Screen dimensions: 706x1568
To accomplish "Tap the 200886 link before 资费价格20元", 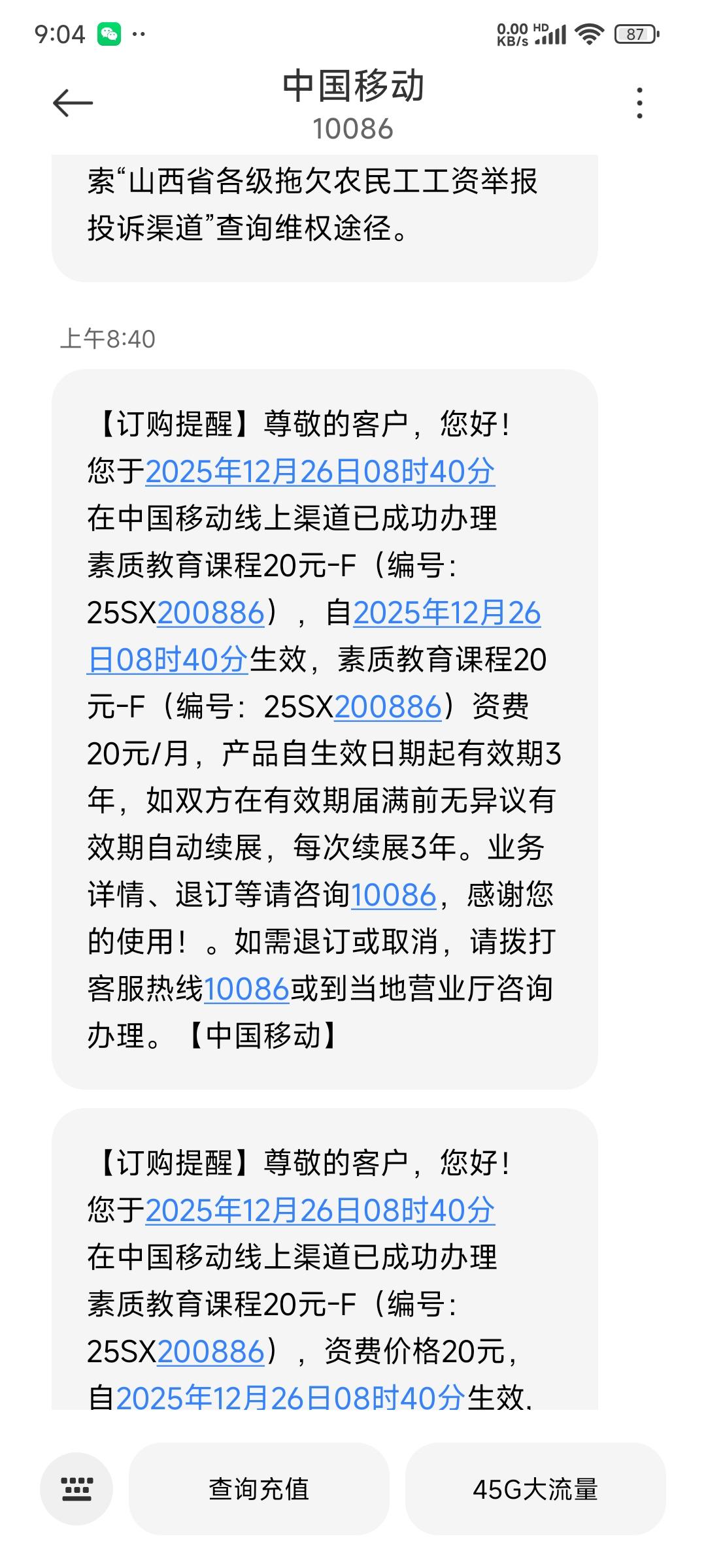I will (x=210, y=1352).
